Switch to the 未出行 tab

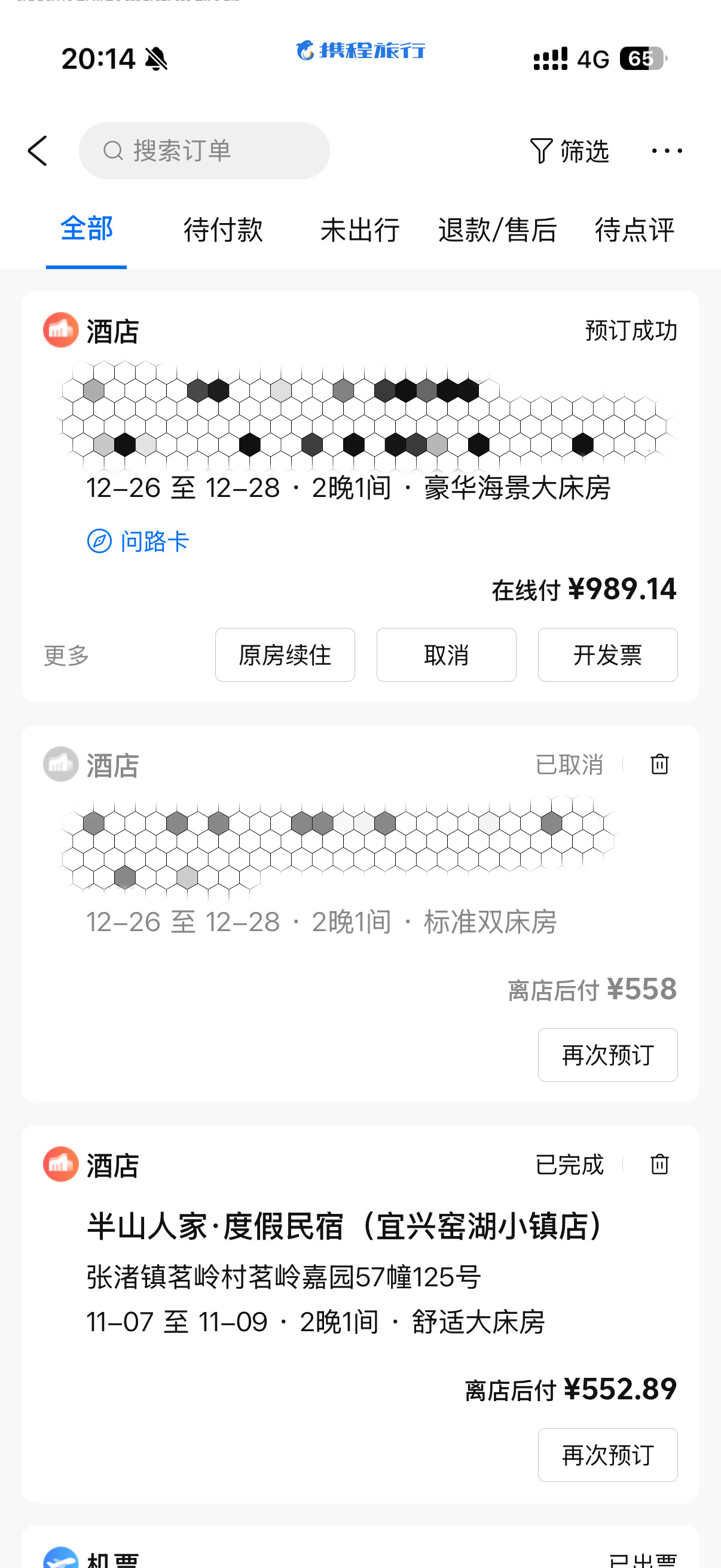click(360, 230)
